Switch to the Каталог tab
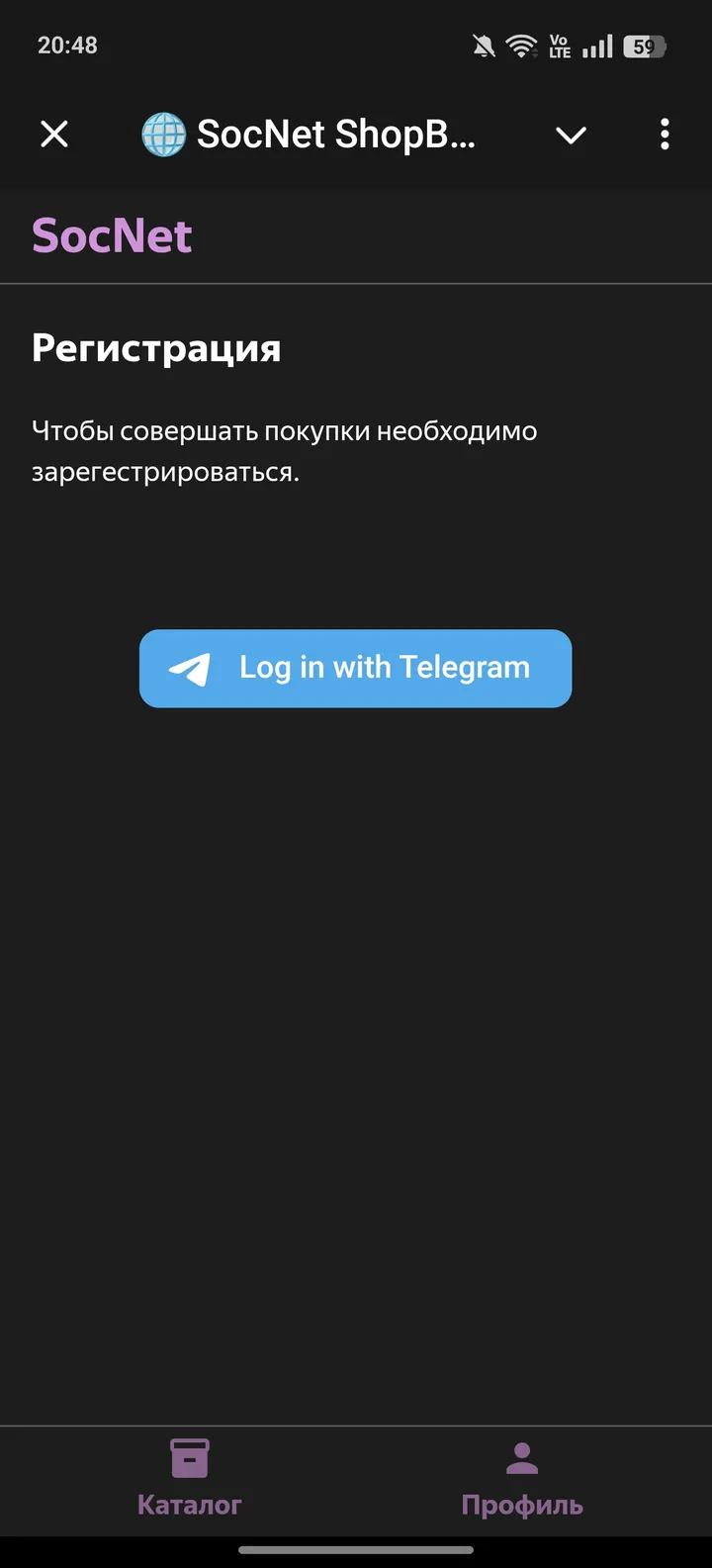Screen dimensions: 712x1568 coord(189,1479)
